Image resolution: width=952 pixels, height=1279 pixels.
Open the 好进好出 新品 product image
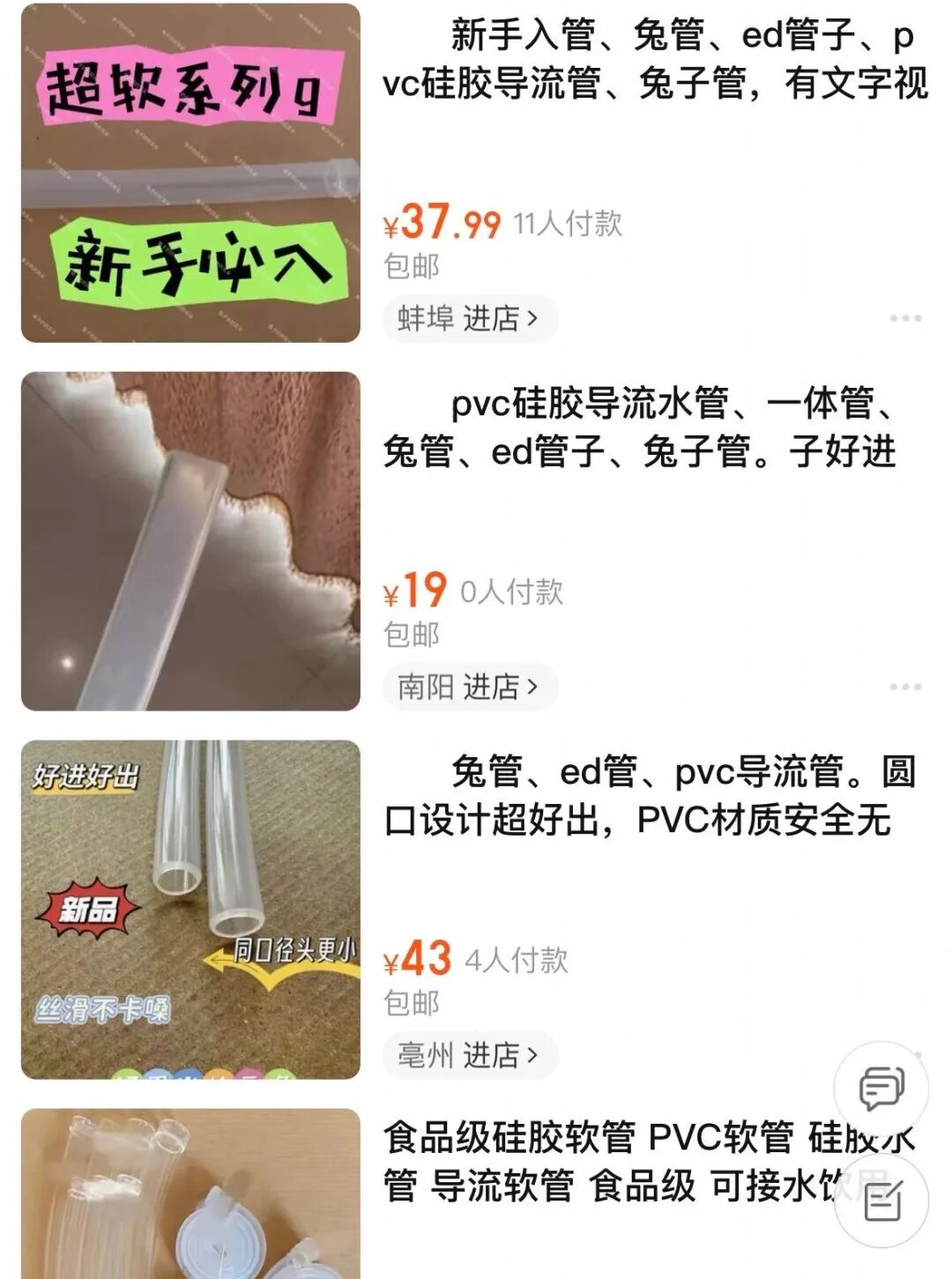[x=190, y=910]
